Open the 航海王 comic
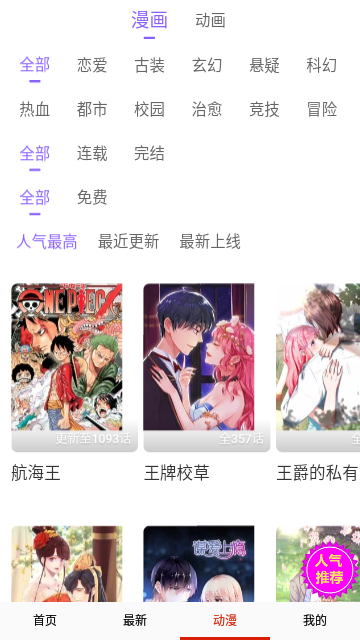 74,382
